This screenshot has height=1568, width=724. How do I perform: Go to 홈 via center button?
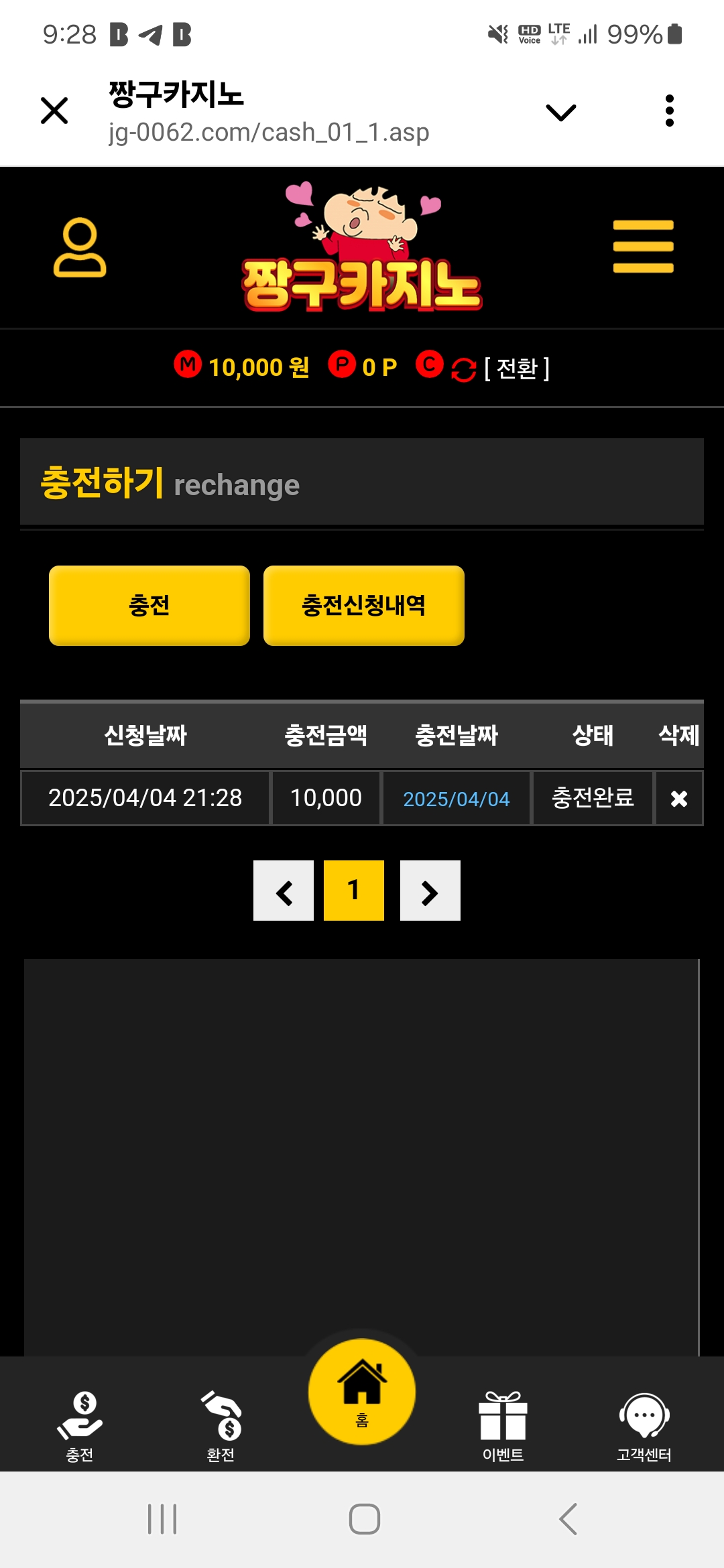coord(362,1392)
